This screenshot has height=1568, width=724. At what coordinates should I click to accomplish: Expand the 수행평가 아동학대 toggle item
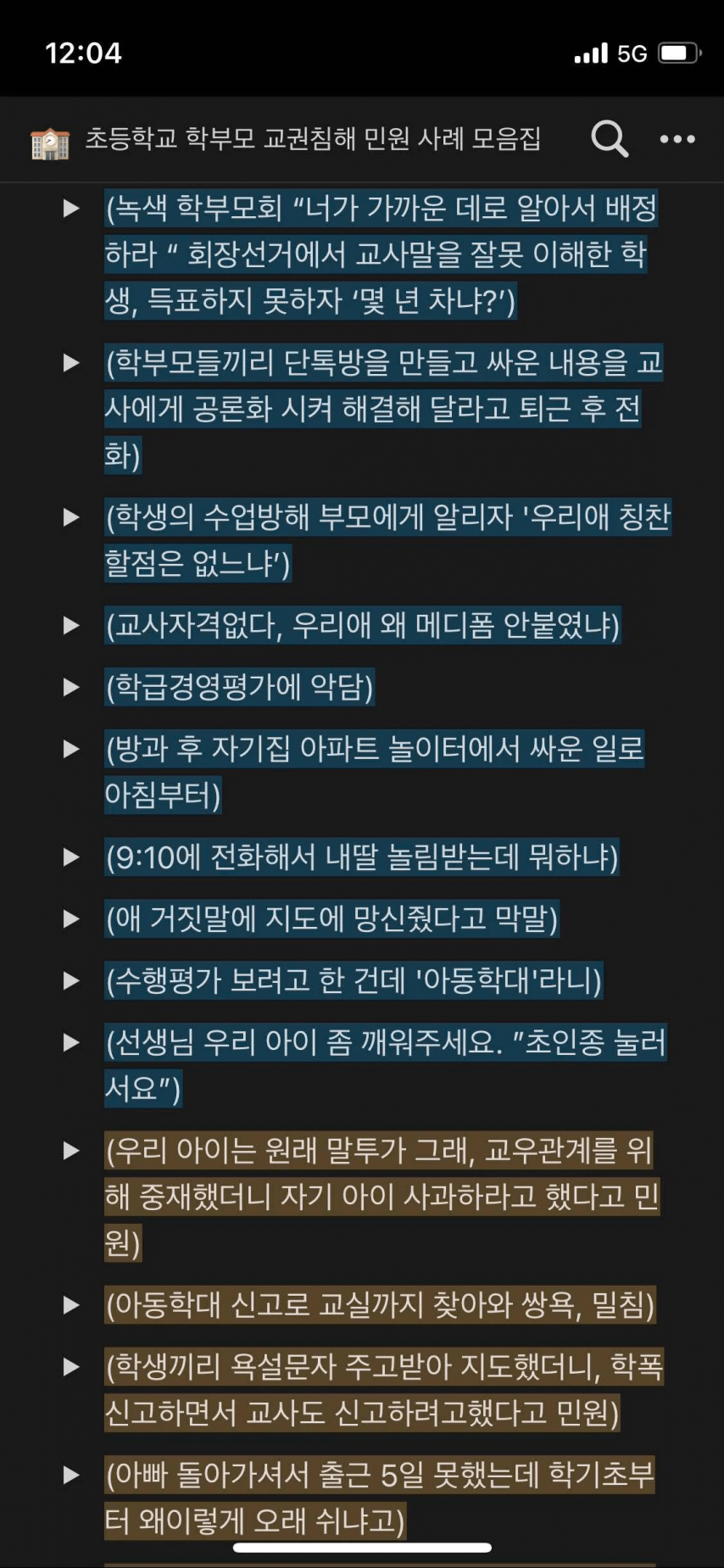pyautogui.click(x=72, y=981)
